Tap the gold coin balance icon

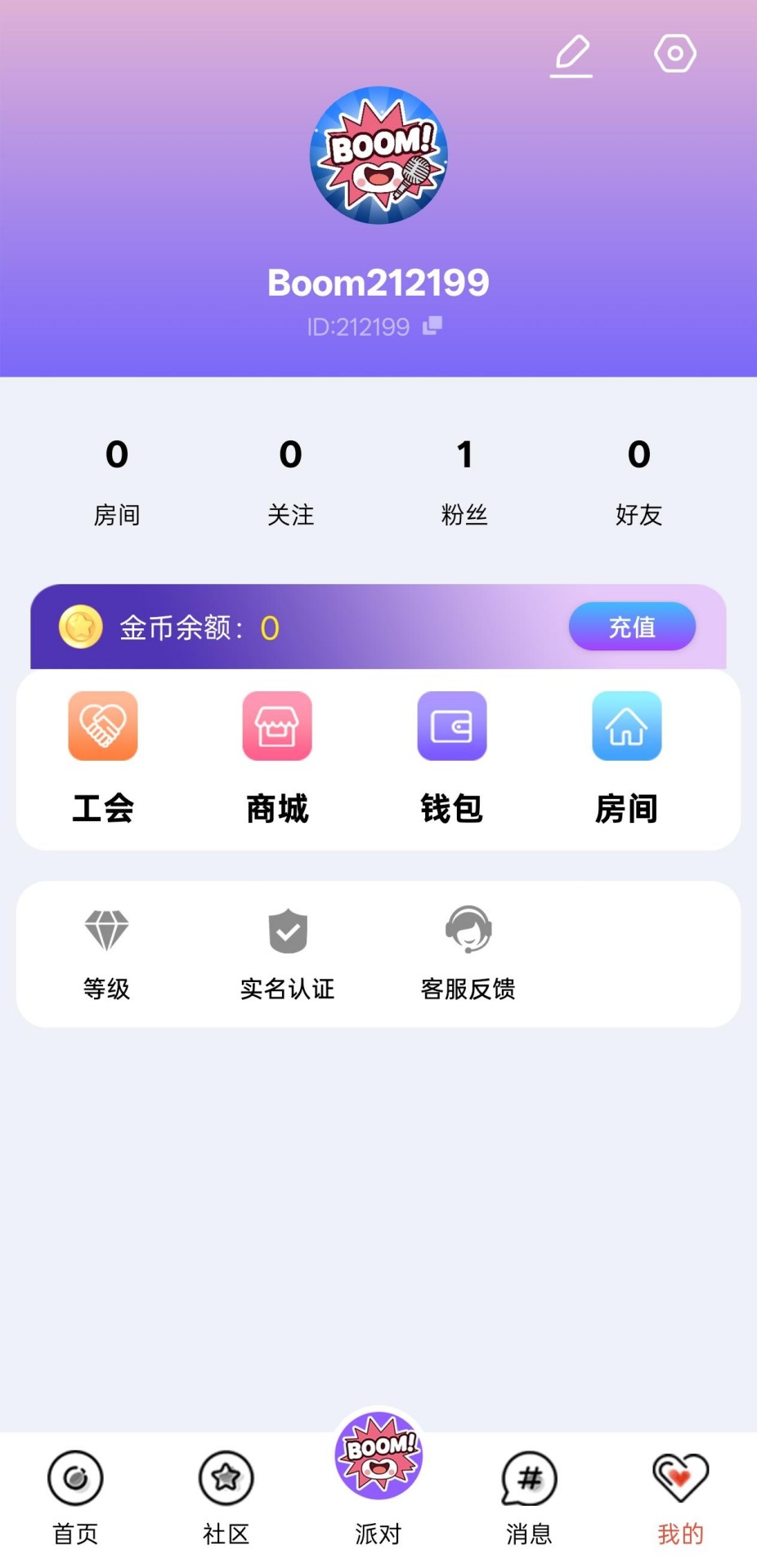(81, 628)
